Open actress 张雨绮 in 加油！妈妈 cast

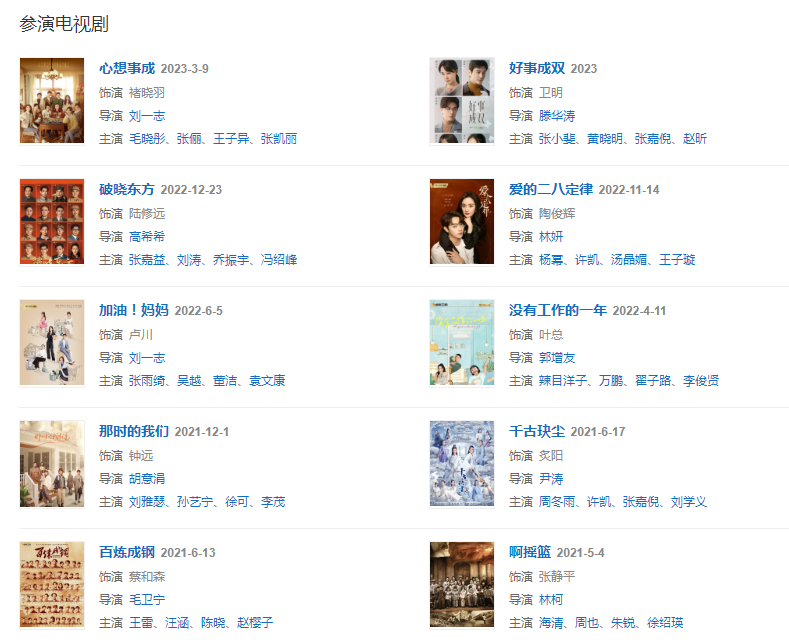[x=147, y=381]
